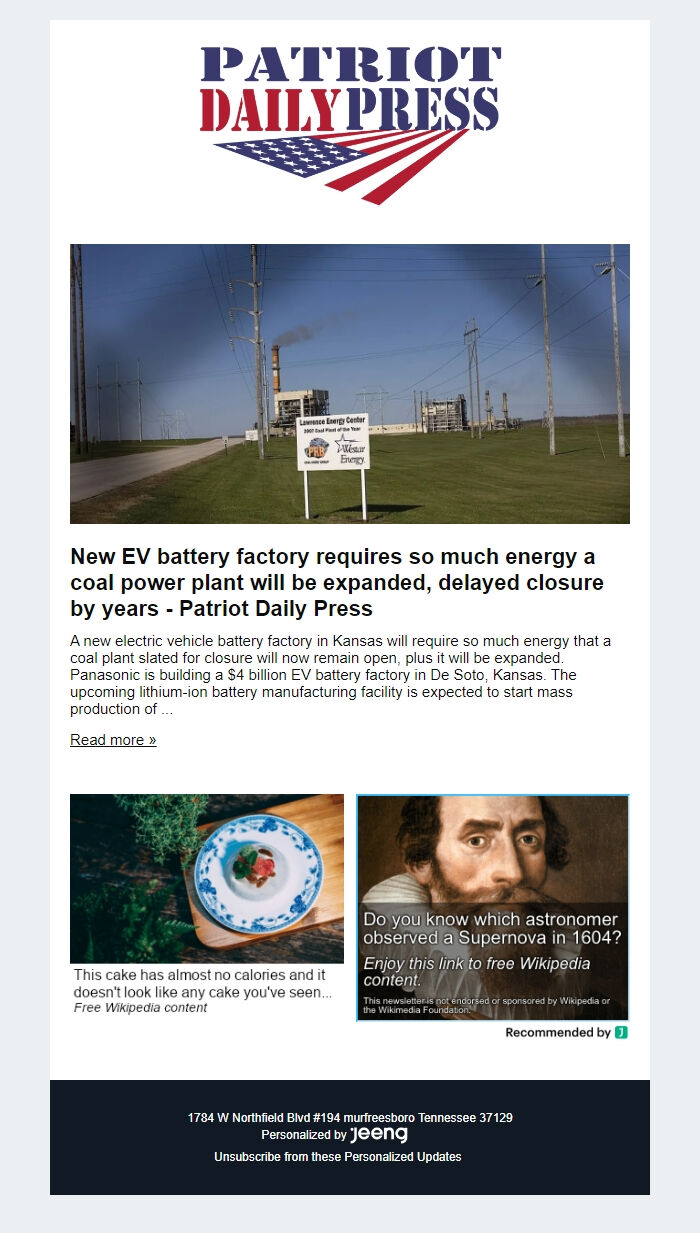The image size is (700, 1233).
Task: Unsubscribe from these Personalized Updates
Action: click(338, 1157)
